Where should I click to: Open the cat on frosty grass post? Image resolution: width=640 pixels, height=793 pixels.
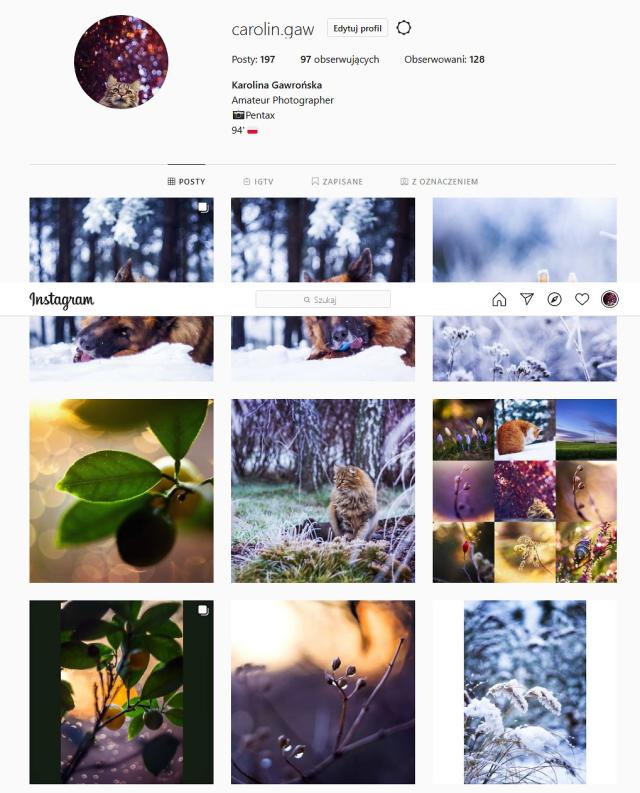tap(322, 490)
